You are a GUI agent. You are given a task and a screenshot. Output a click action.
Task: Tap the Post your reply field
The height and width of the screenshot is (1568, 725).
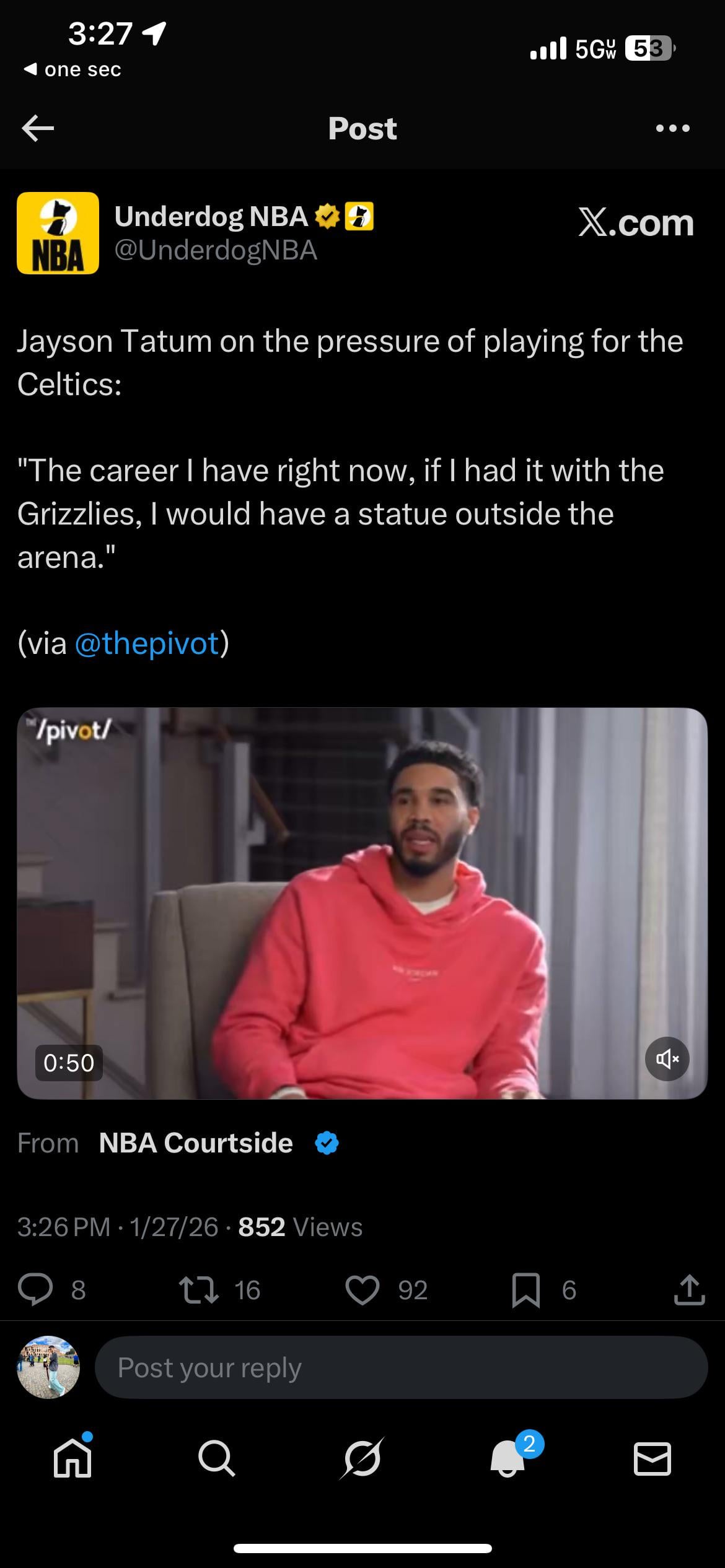tap(400, 1367)
